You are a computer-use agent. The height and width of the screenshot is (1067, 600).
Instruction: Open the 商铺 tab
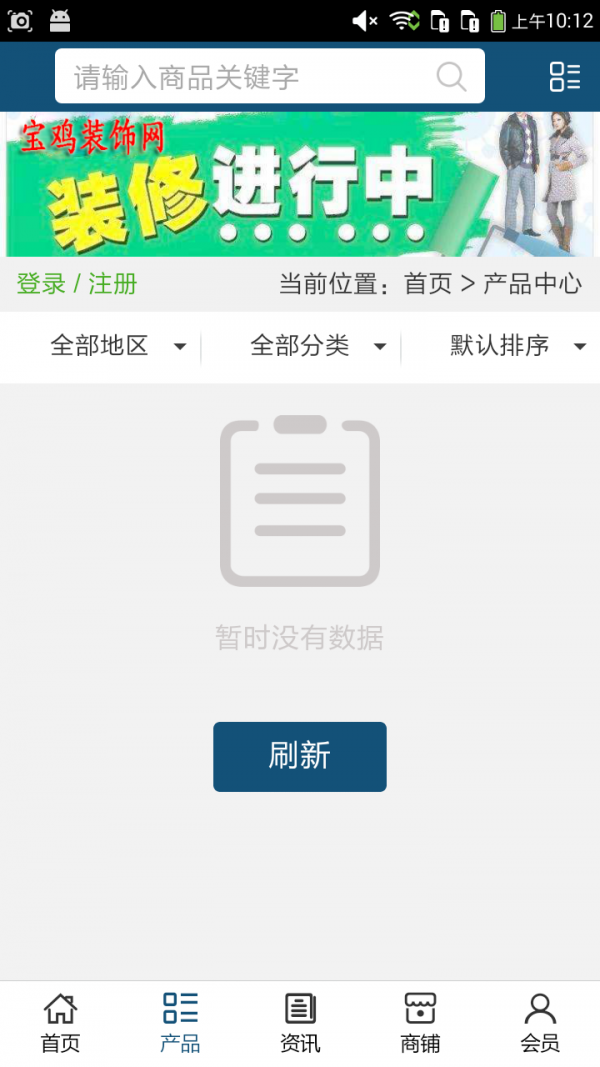click(420, 1023)
